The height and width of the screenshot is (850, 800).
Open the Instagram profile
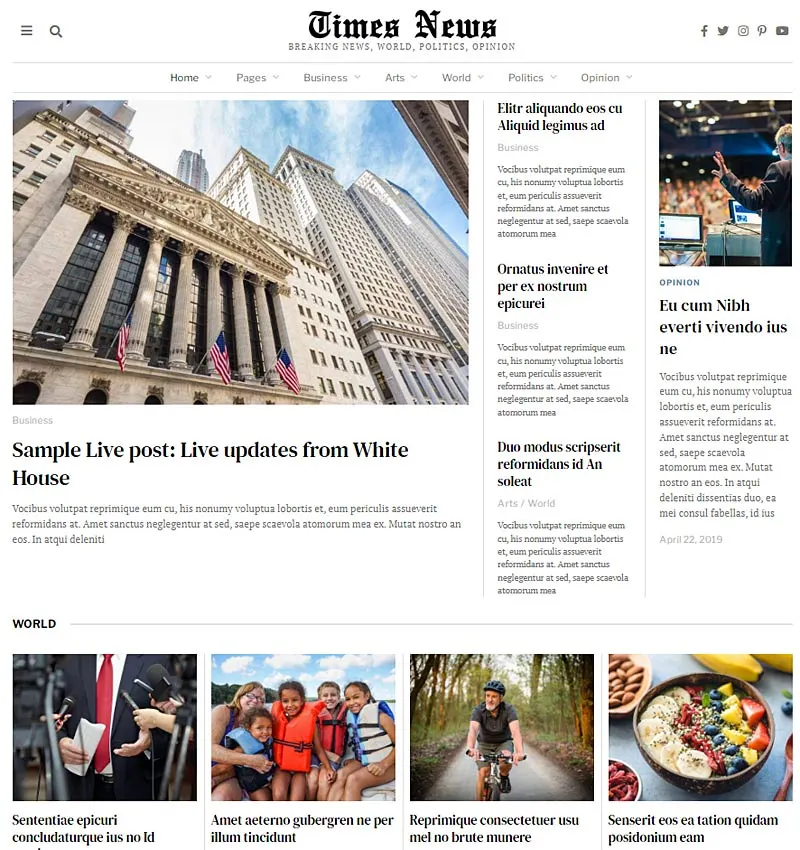point(743,31)
